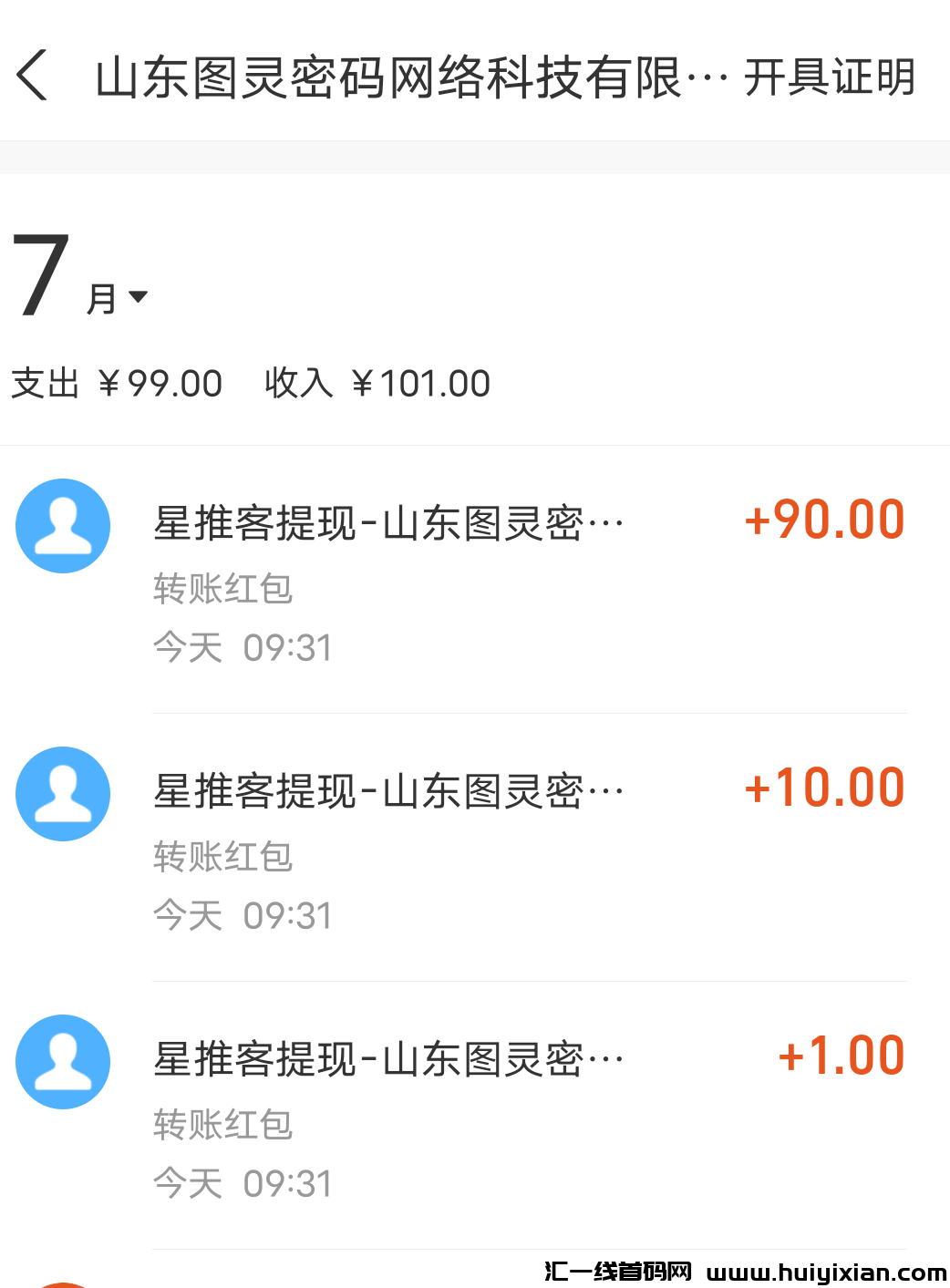Expand the truncated merchant name in the title
Viewport: 950px width, 1288px height.
click(x=410, y=77)
